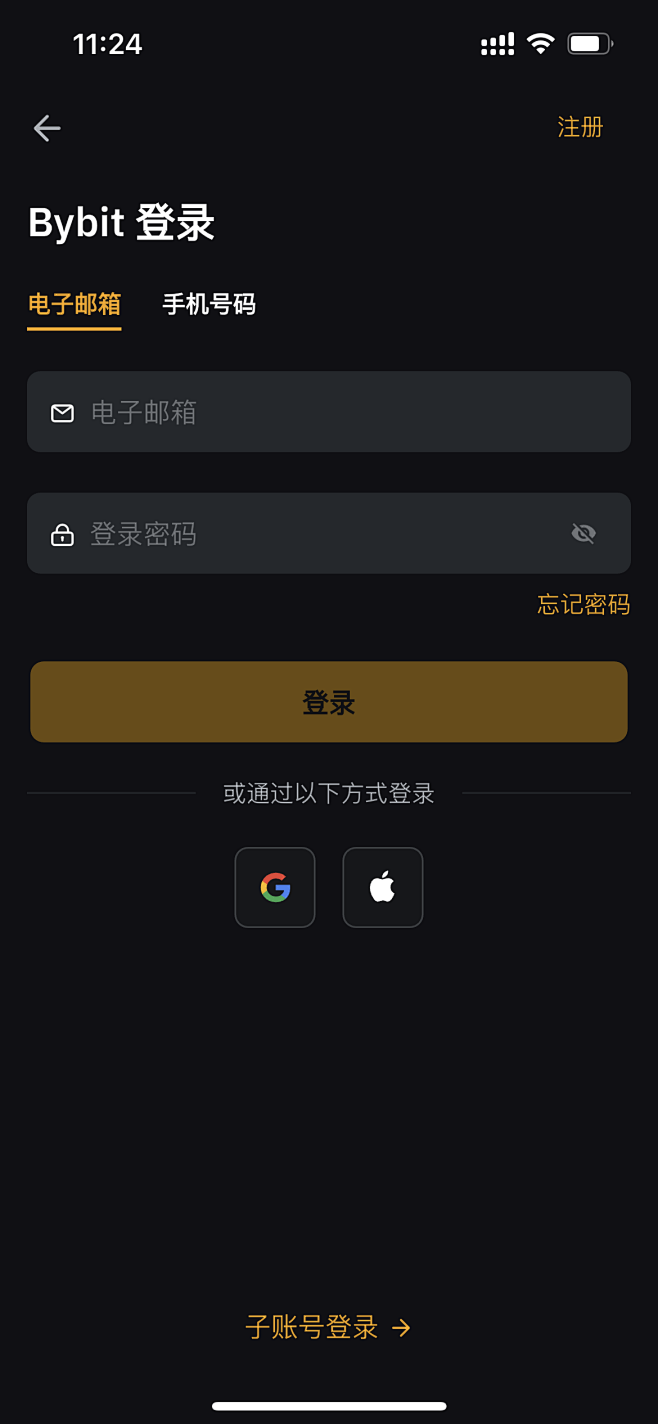Open the 注册 sign-up link

tap(580, 127)
